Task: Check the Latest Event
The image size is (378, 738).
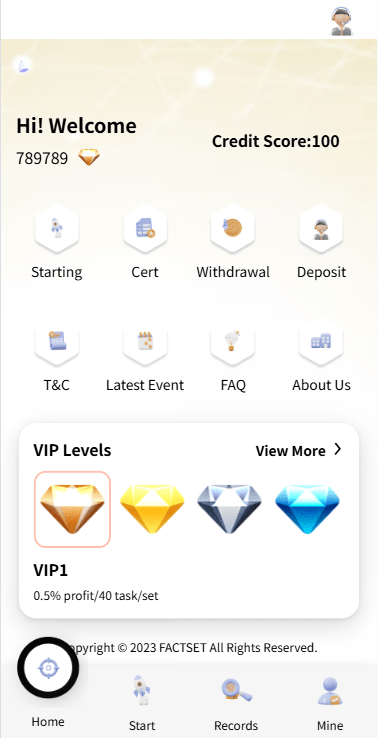Action: click(145, 358)
